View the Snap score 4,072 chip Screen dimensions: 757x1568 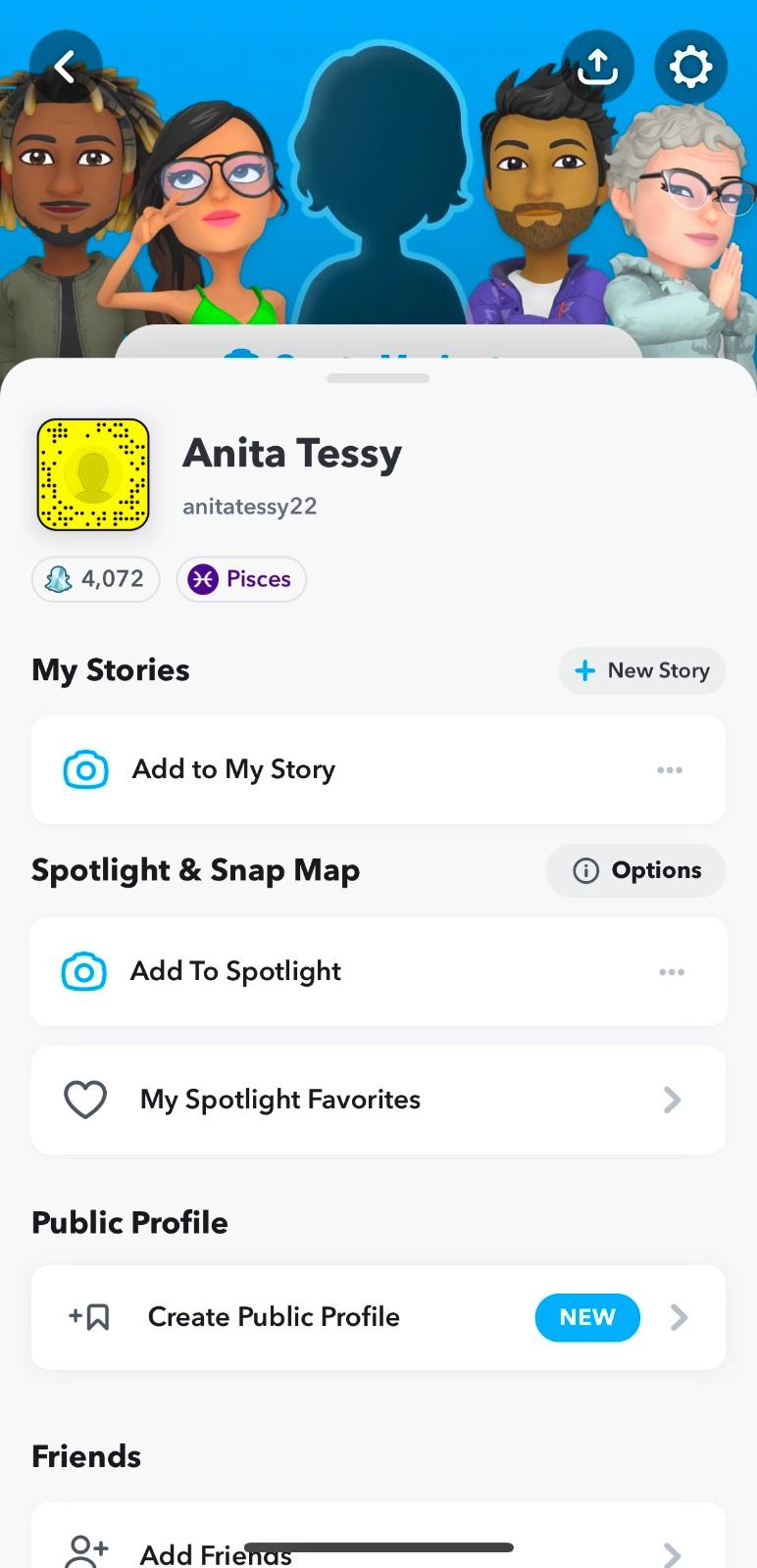click(x=96, y=579)
